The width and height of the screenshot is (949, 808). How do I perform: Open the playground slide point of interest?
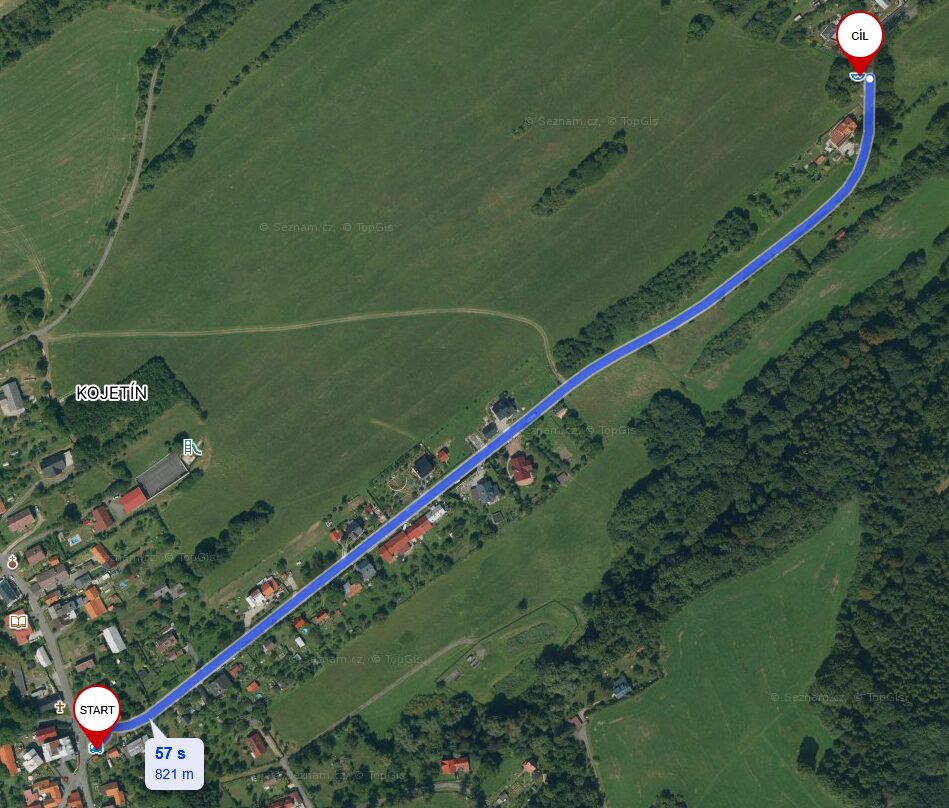[192, 447]
